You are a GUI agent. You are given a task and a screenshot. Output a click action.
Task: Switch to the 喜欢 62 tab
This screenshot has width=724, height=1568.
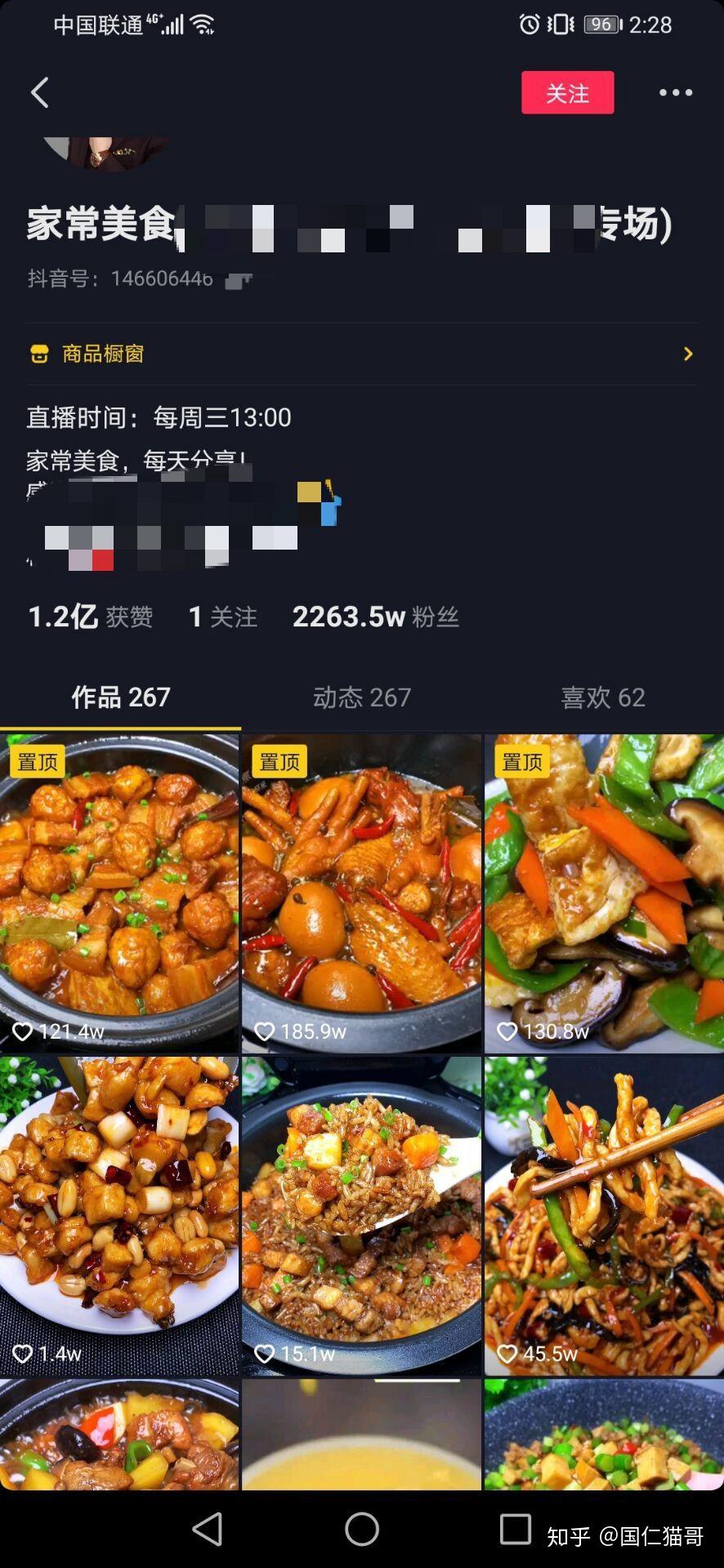coord(603,697)
